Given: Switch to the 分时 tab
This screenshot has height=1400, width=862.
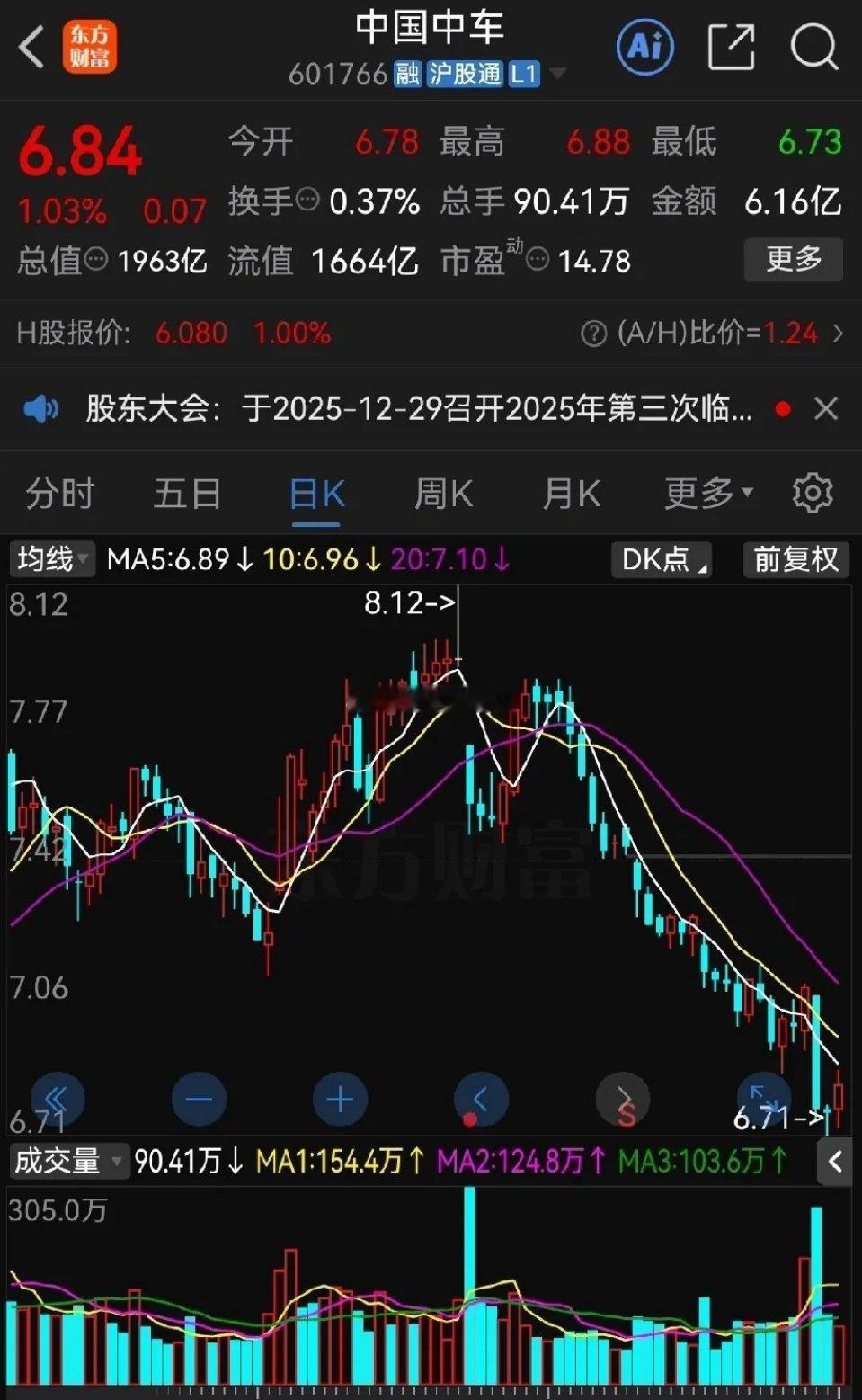Looking at the screenshot, I should [x=58, y=493].
